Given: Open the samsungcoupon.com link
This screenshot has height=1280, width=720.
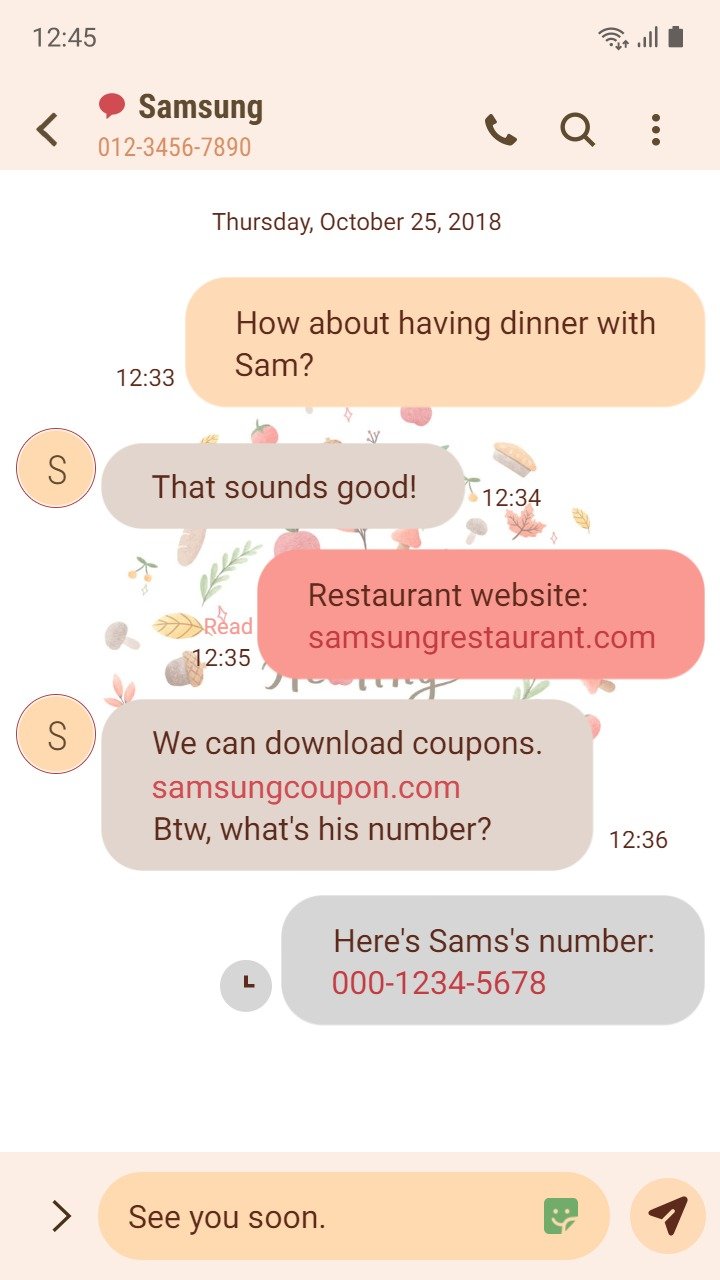Looking at the screenshot, I should point(306,787).
